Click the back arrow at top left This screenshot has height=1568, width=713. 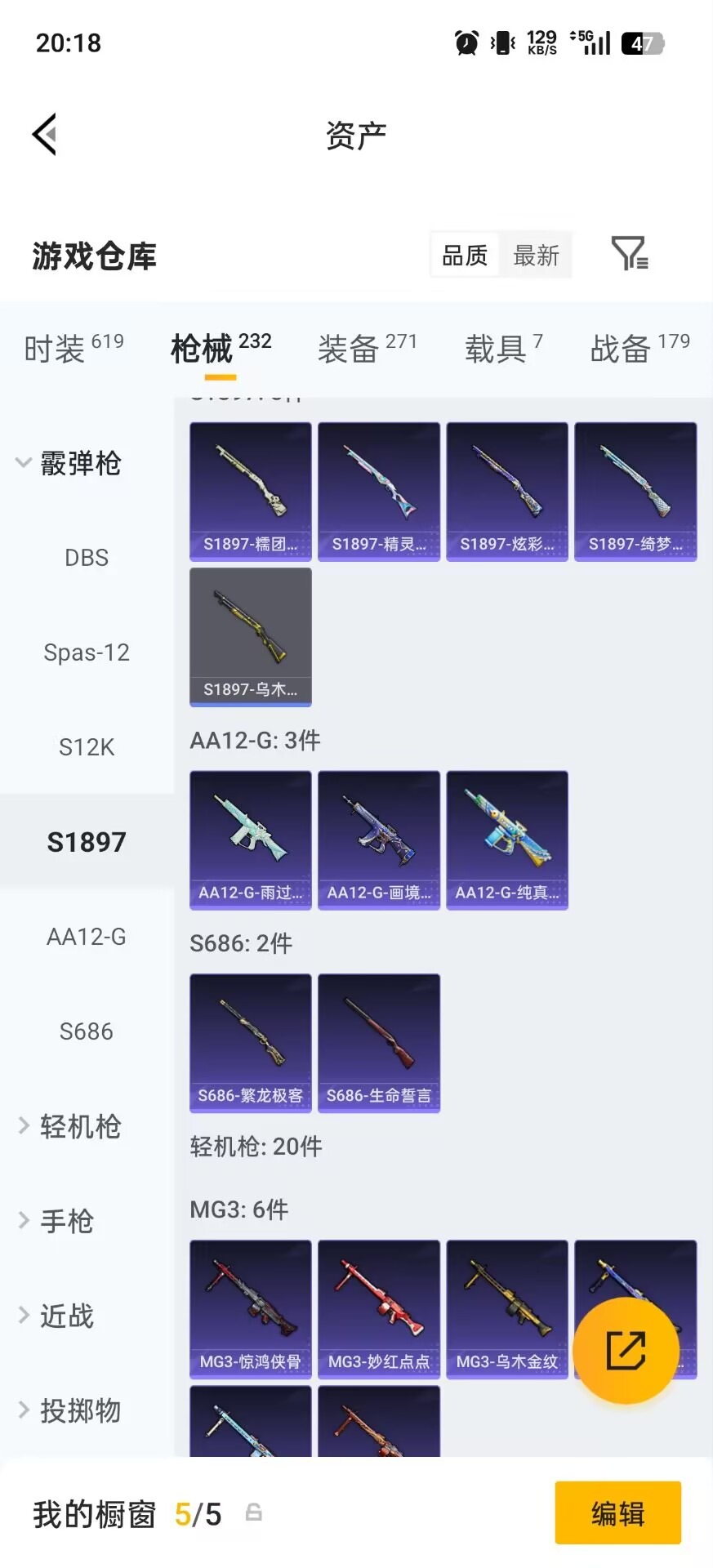(45, 133)
